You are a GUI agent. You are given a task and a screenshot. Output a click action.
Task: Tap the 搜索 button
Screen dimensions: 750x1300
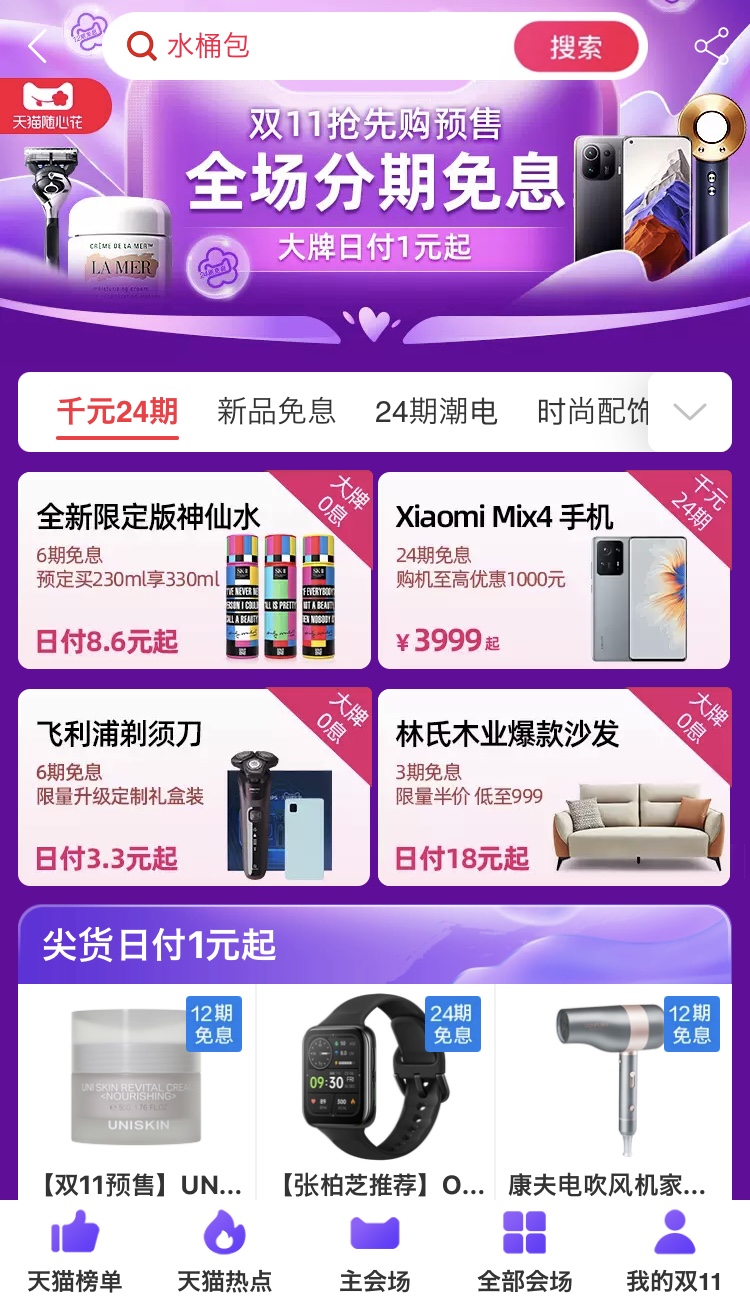(x=575, y=47)
